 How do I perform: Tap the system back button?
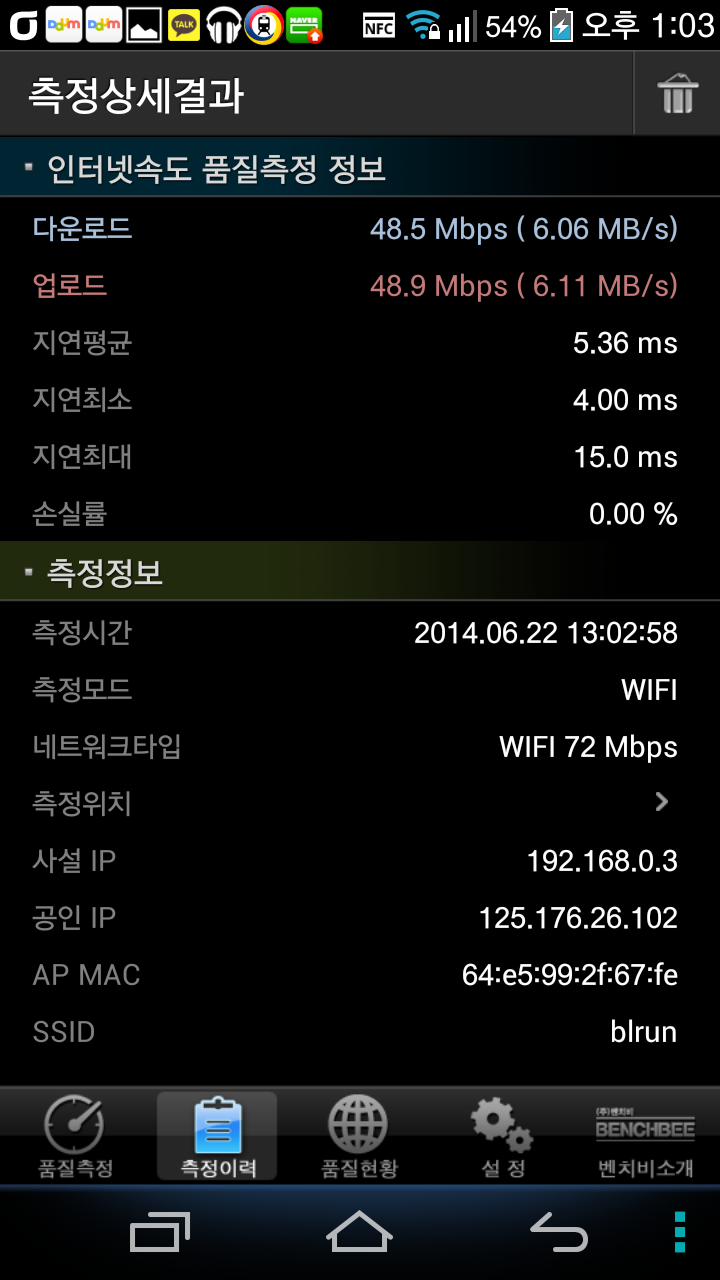559,1232
